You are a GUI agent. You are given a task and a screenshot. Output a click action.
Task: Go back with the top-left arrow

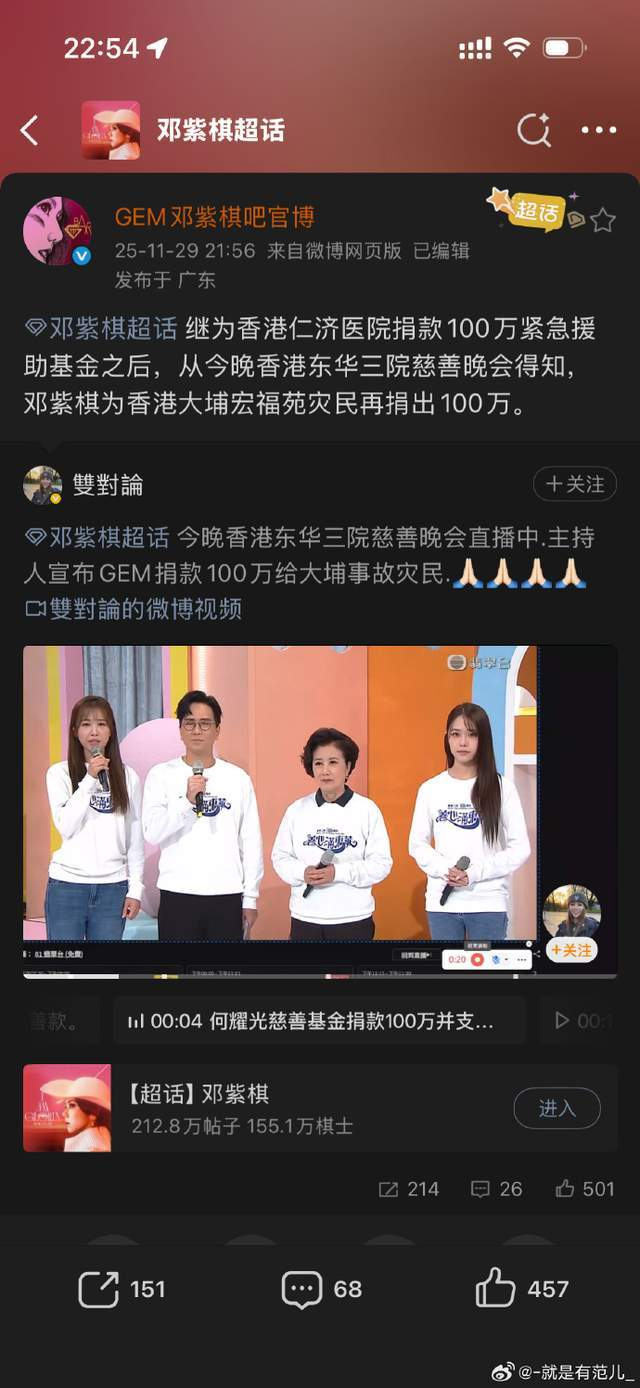point(30,130)
